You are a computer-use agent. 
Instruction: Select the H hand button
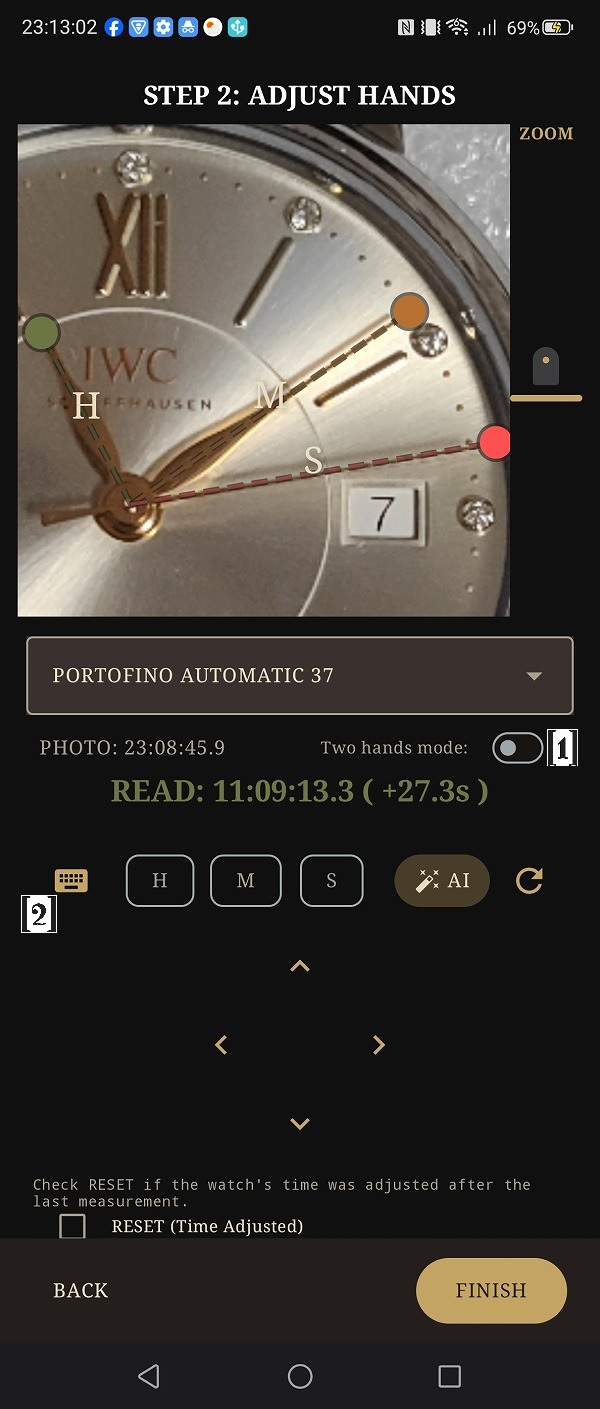(160, 881)
